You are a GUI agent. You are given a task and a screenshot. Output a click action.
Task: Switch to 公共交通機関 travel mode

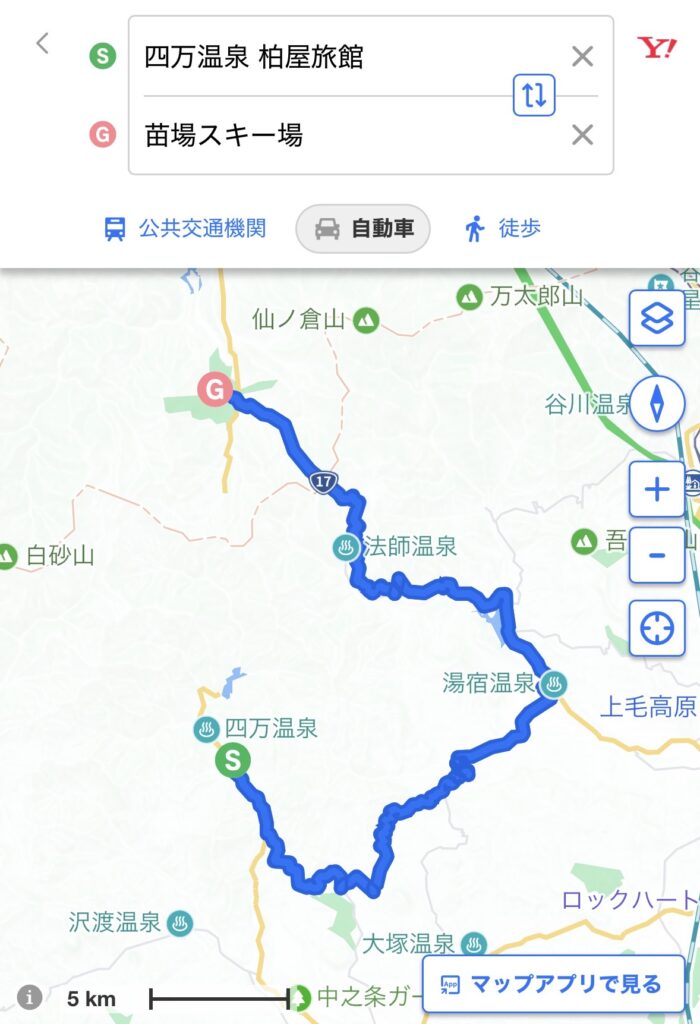[185, 229]
